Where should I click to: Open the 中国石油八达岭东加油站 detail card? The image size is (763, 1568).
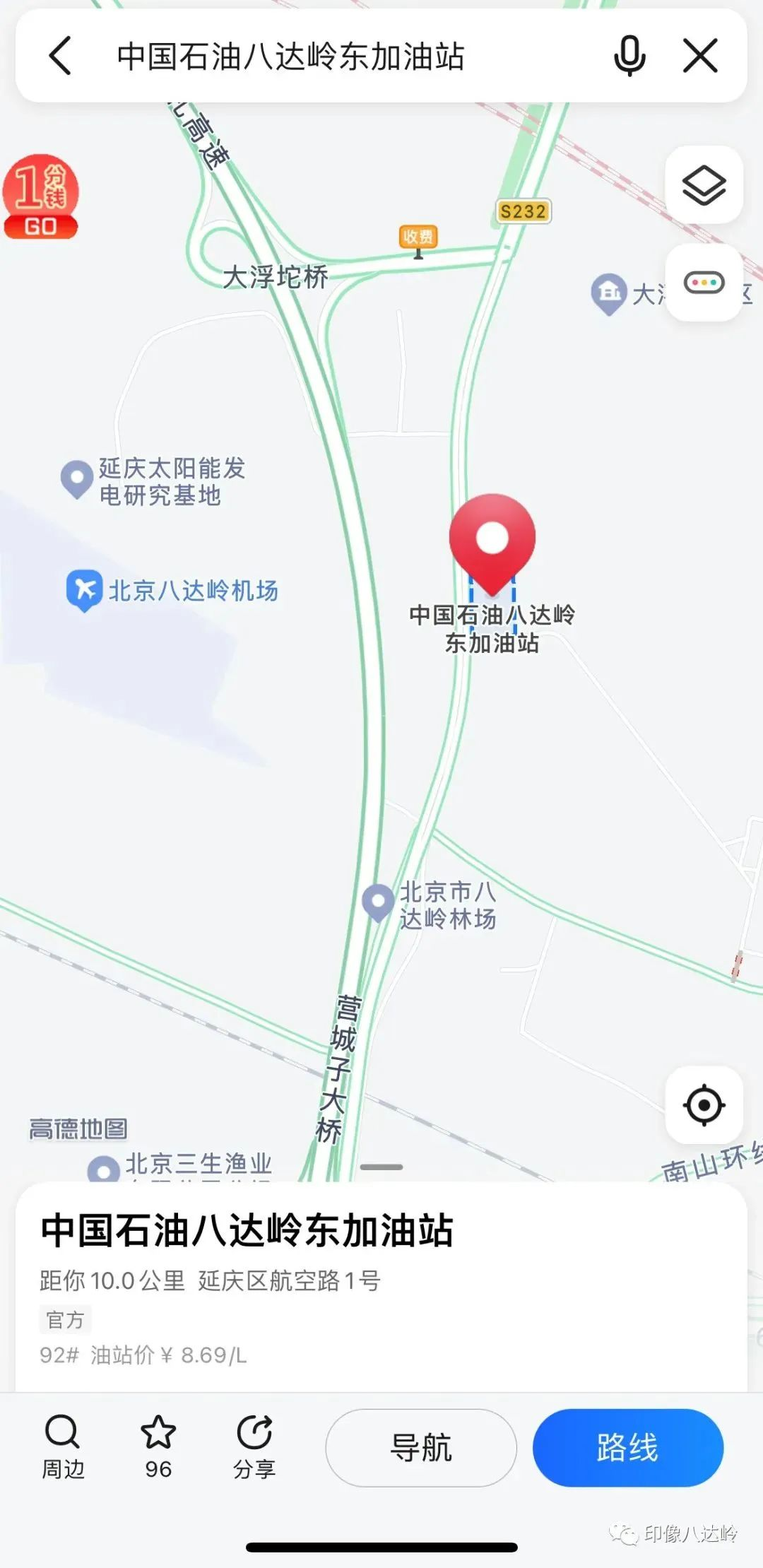click(x=247, y=1231)
